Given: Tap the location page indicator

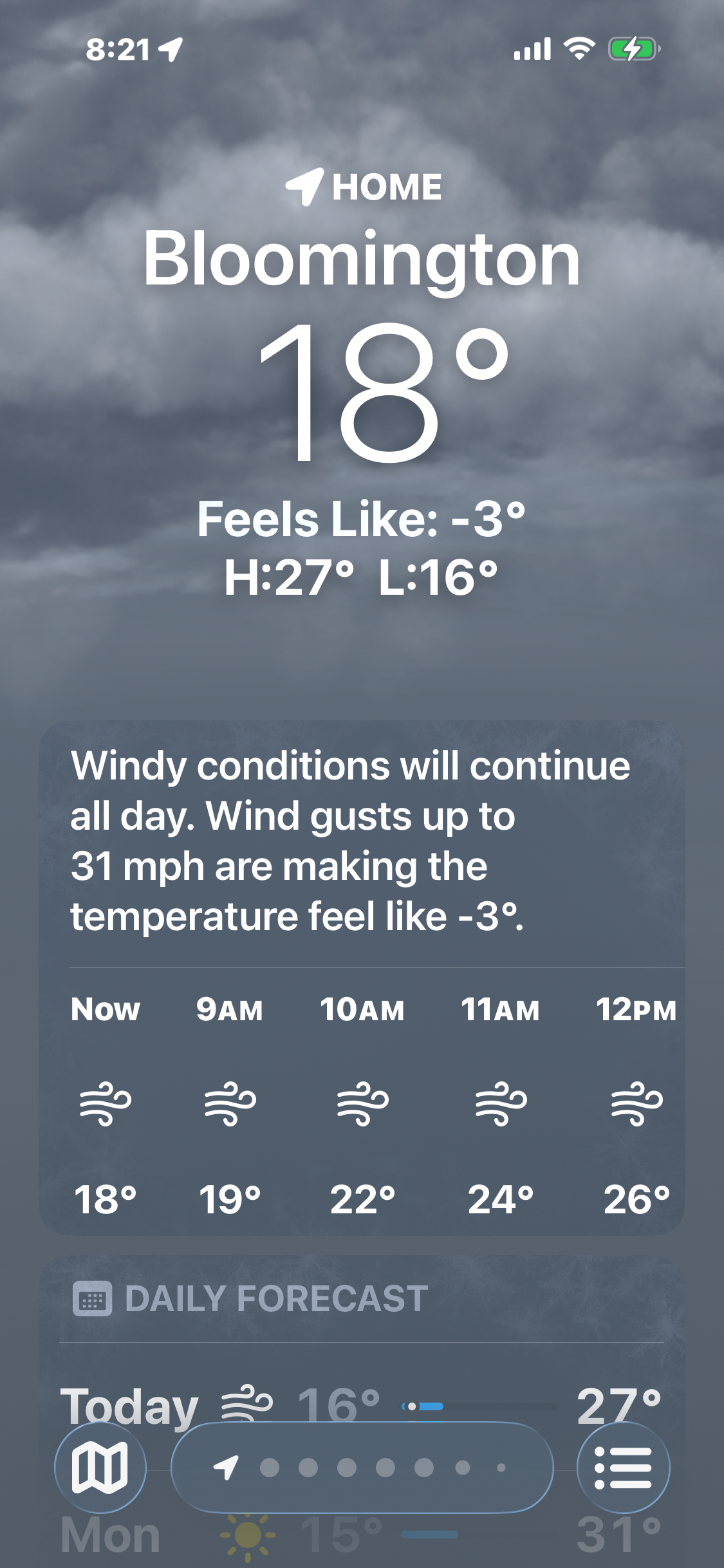Looking at the screenshot, I should 362,1467.
